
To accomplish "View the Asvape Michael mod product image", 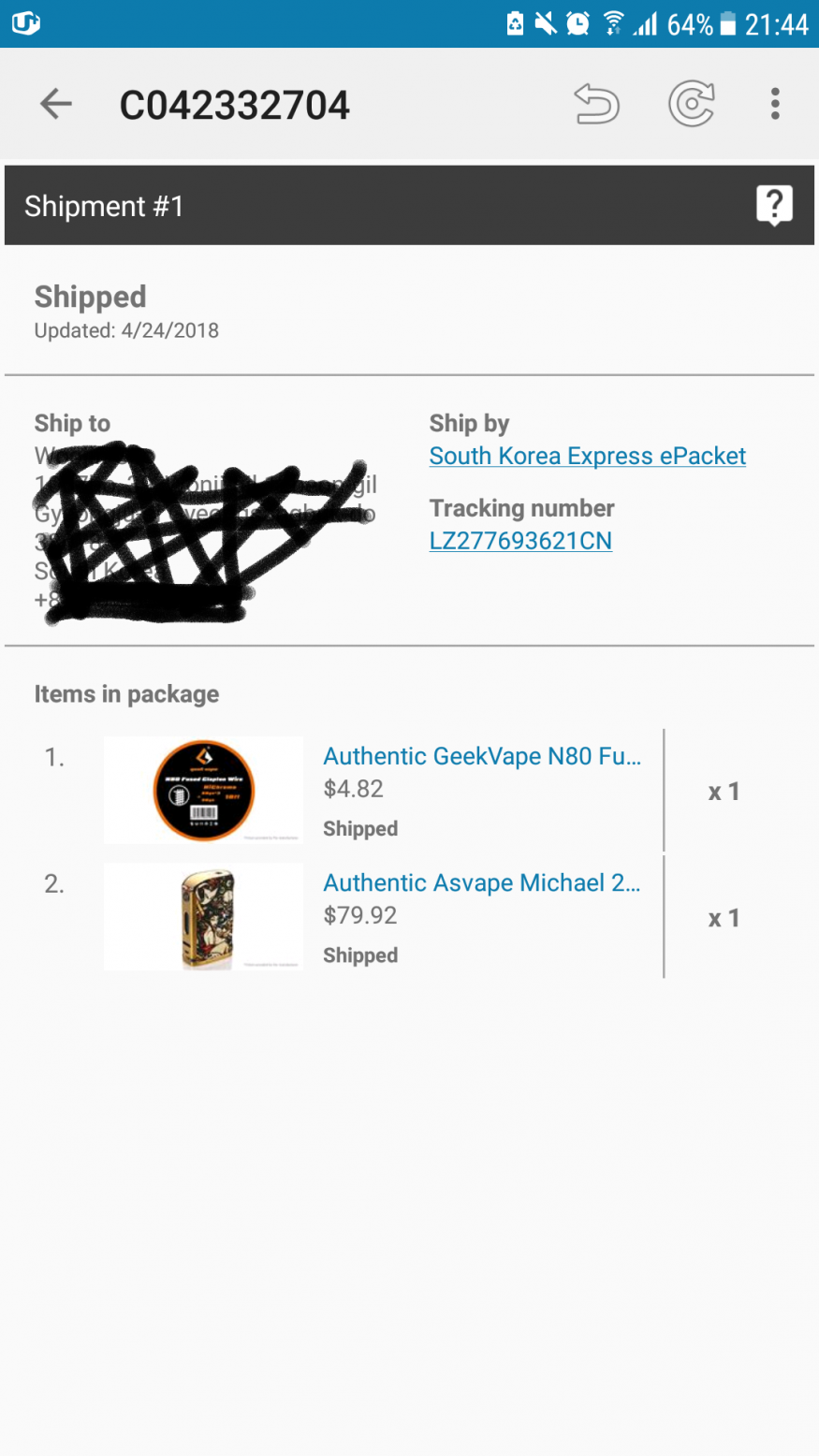I will (203, 917).
